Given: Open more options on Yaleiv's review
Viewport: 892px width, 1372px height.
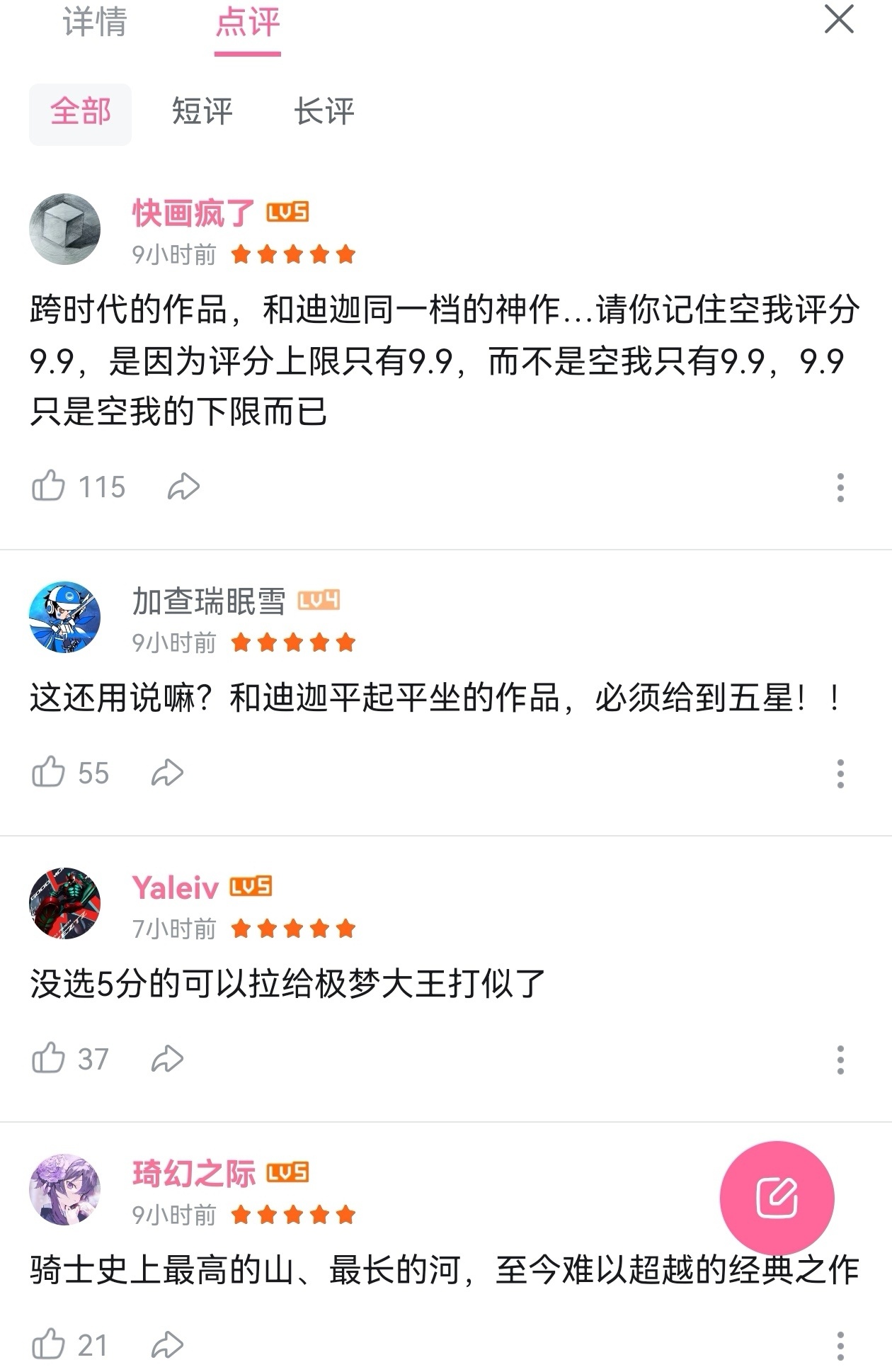Looking at the screenshot, I should (x=840, y=1060).
